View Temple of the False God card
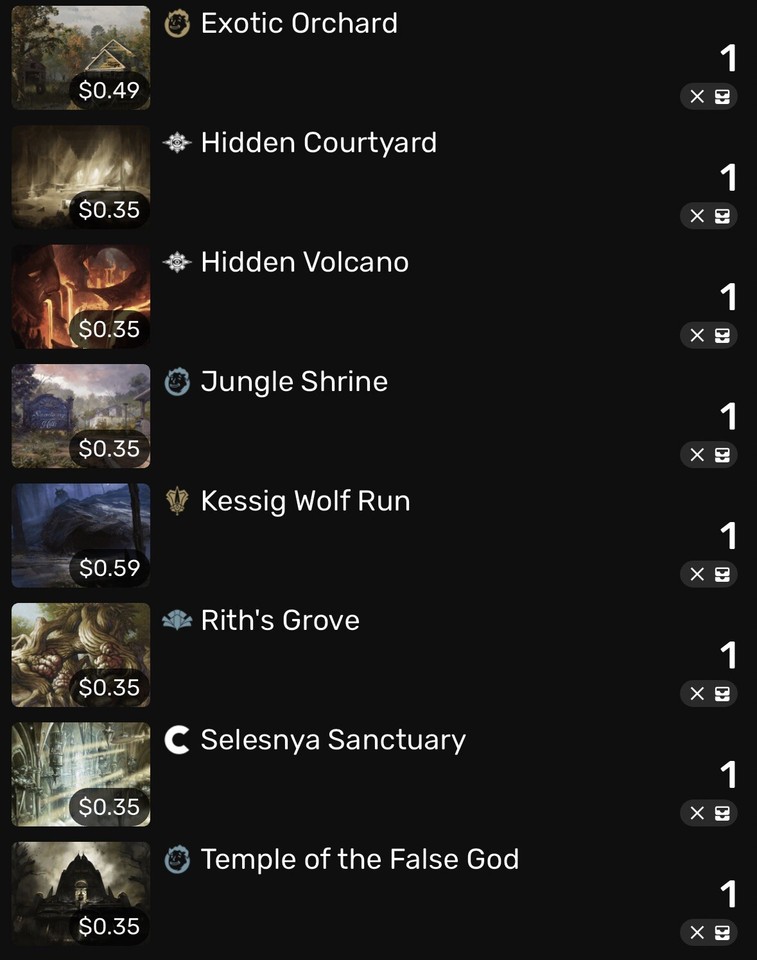Viewport: 757px width, 960px height. (359, 859)
